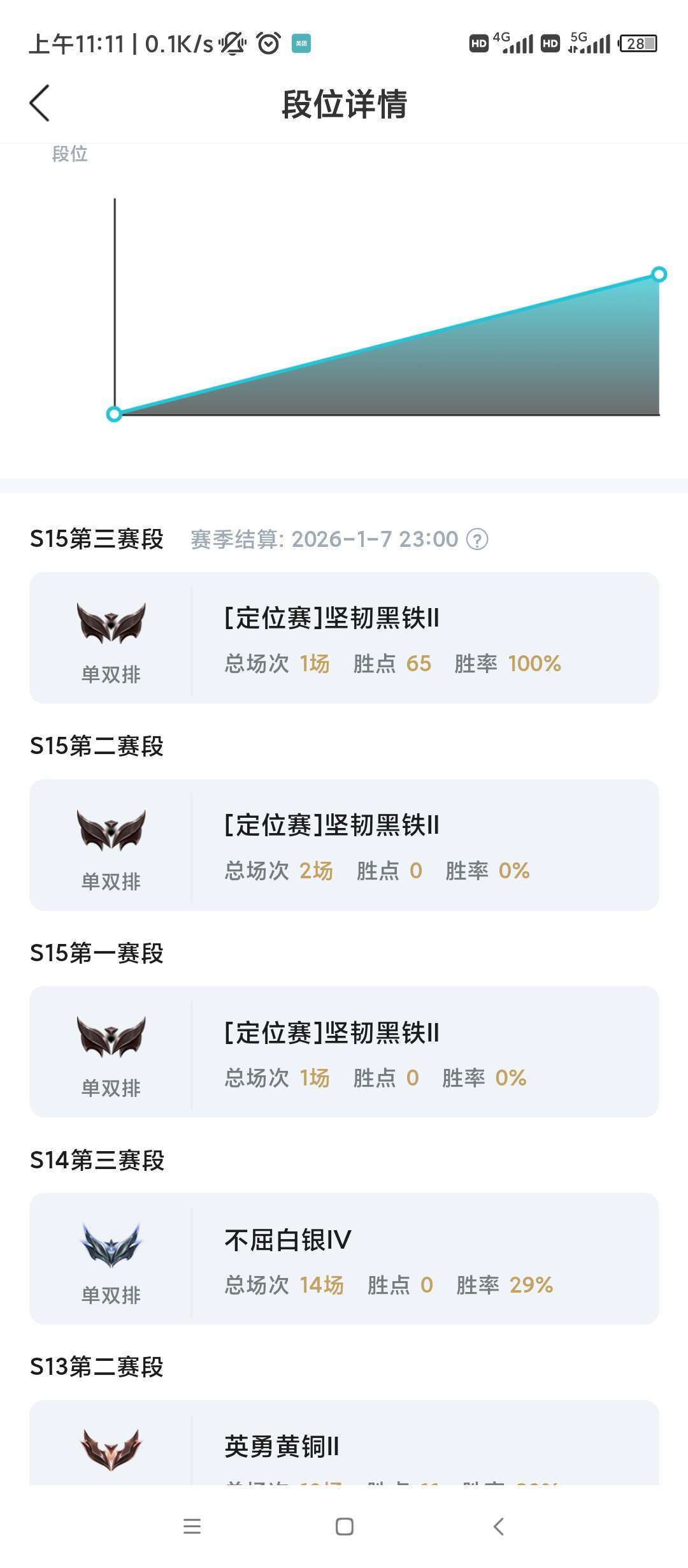Go back from the 段位详情 page

tap(39, 103)
